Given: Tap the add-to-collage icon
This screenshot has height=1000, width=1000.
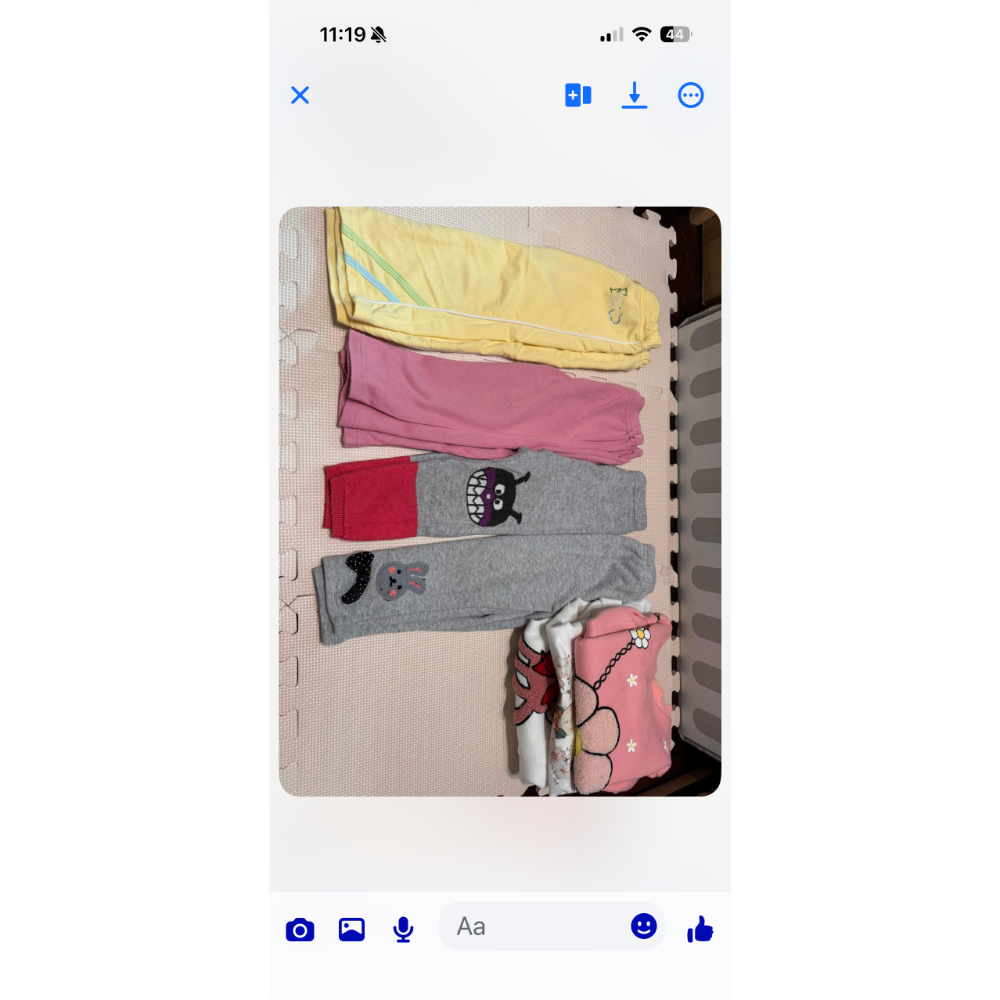Looking at the screenshot, I should pos(578,95).
